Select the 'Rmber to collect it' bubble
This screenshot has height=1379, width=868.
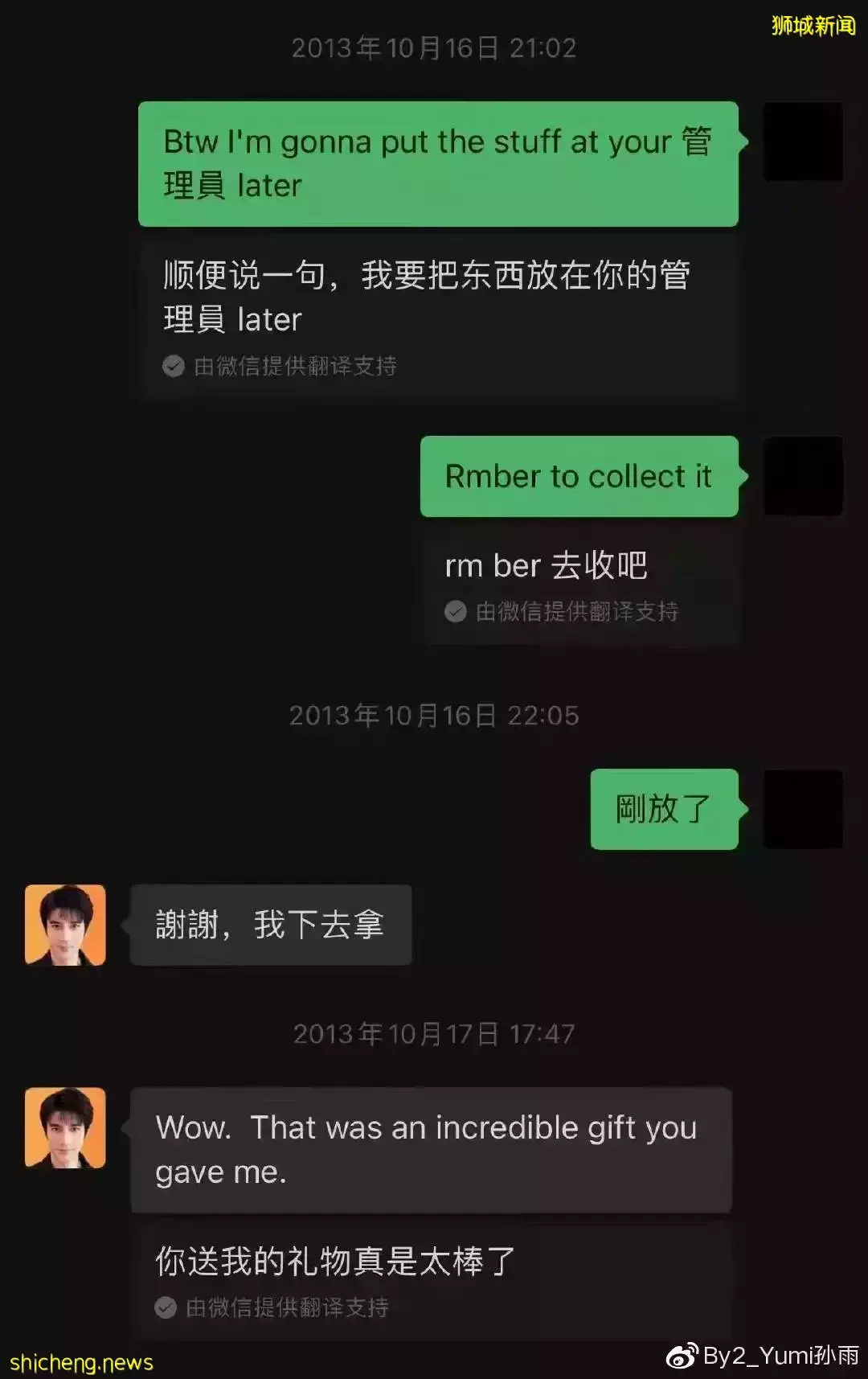click(x=578, y=476)
